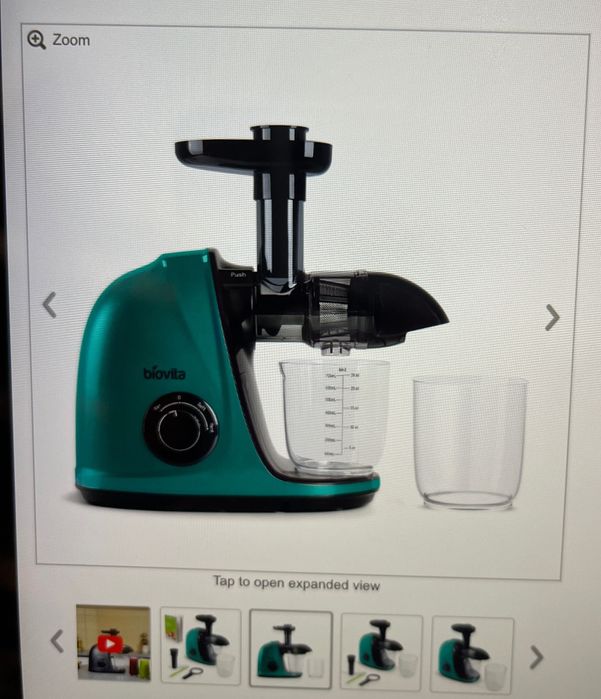Play the product video thumbnail
The width and height of the screenshot is (601, 699).
tap(113, 643)
